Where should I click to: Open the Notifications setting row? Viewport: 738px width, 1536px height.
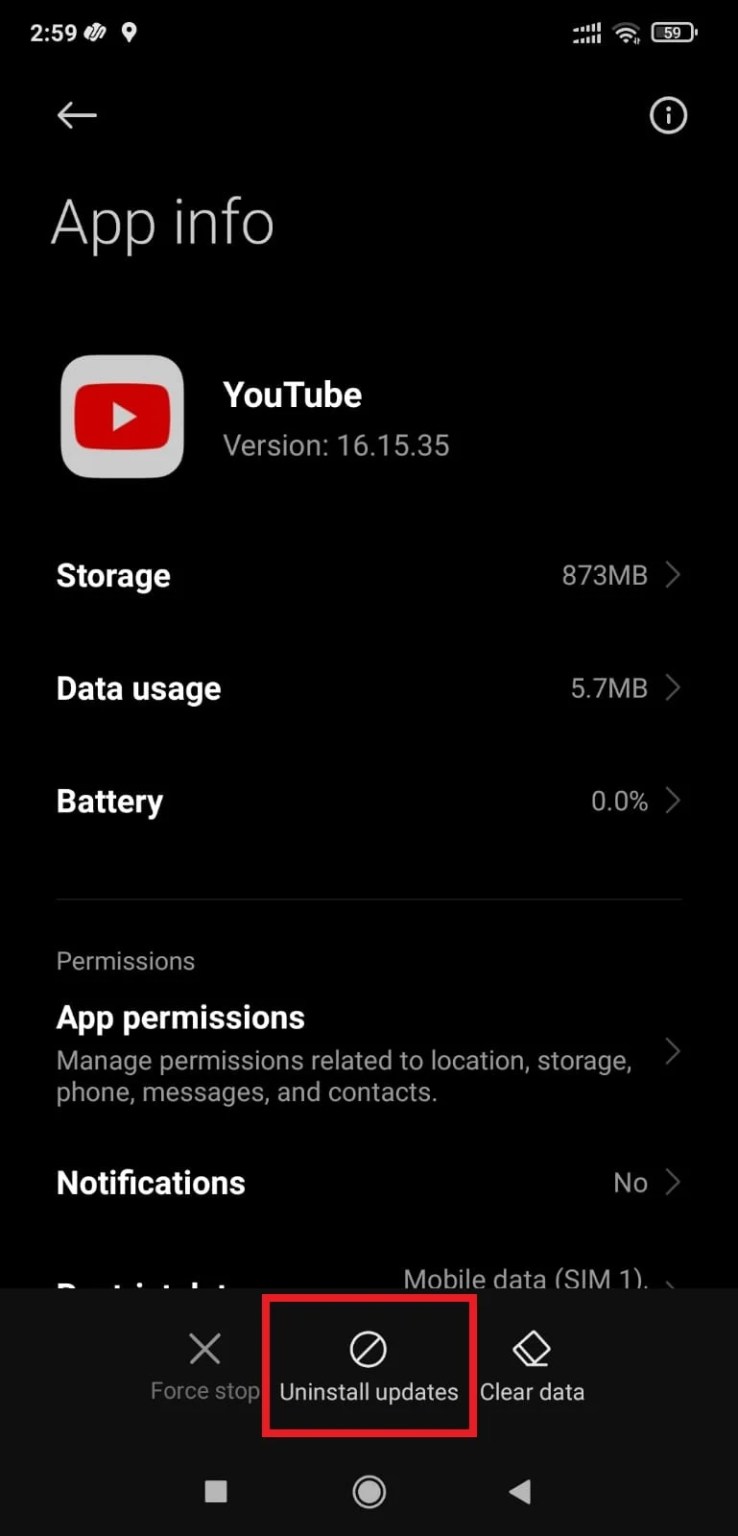[369, 1183]
